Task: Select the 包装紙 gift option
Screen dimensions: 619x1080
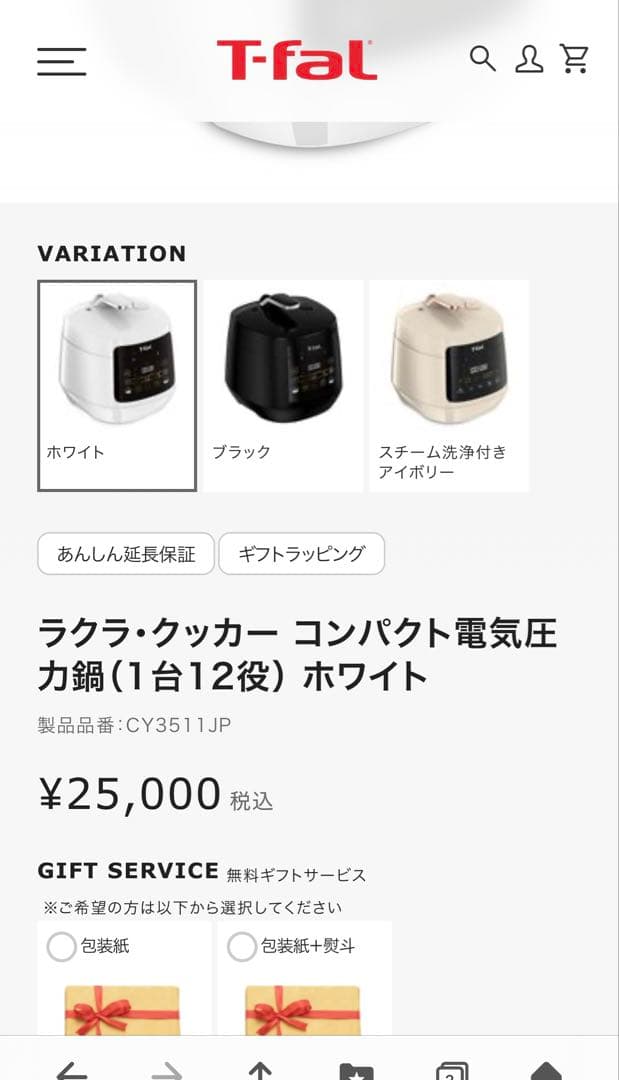Action: tap(62, 946)
